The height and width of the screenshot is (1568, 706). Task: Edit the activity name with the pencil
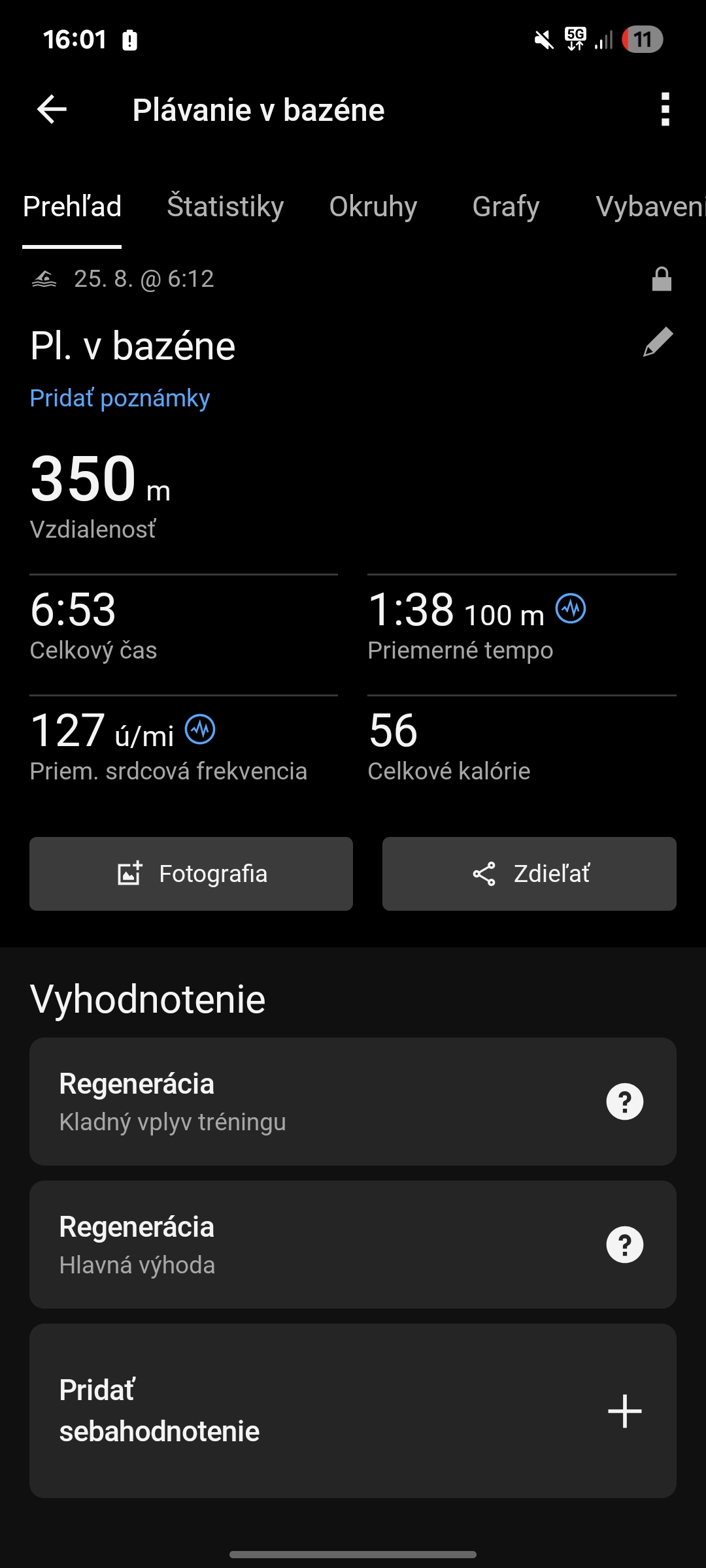coord(658,342)
